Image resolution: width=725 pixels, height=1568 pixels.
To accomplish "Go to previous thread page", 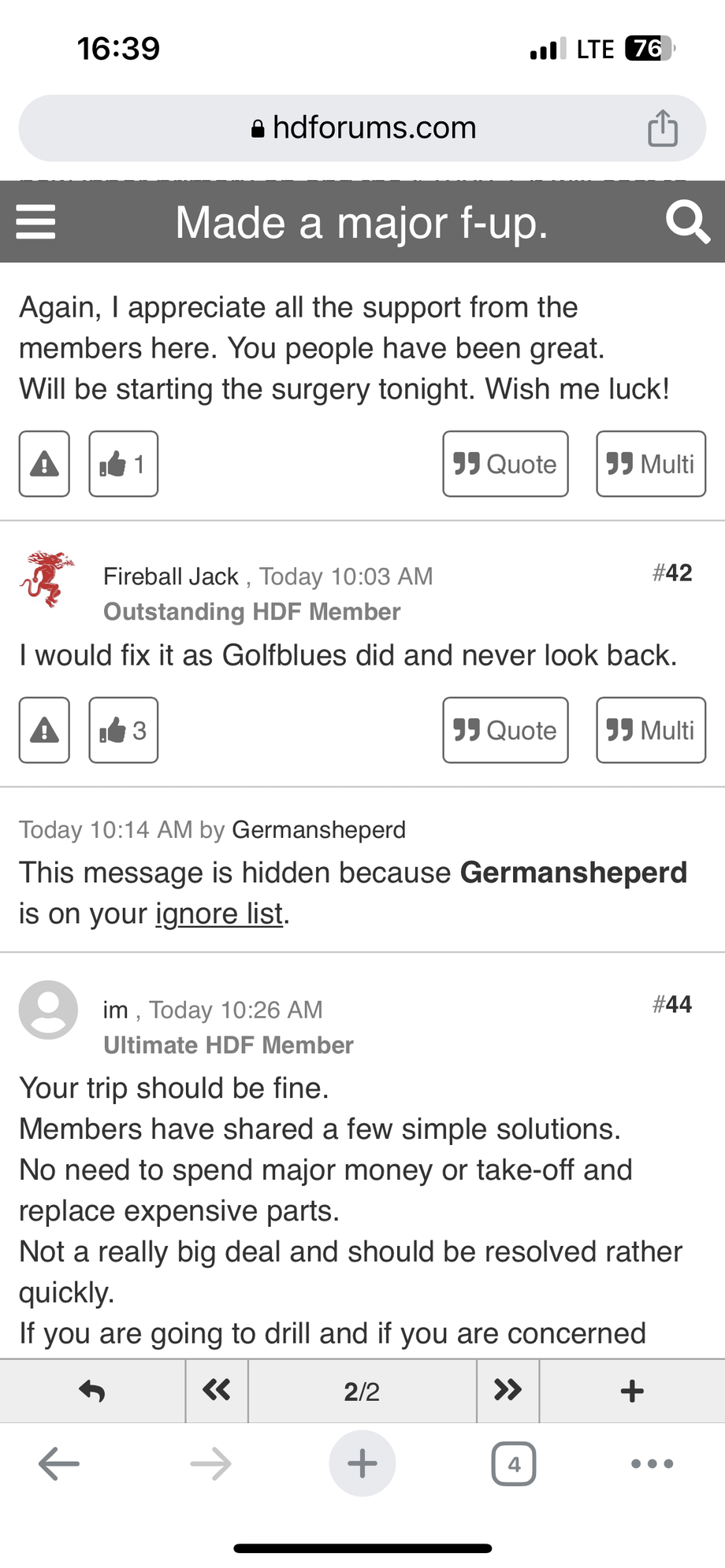I will [217, 1391].
